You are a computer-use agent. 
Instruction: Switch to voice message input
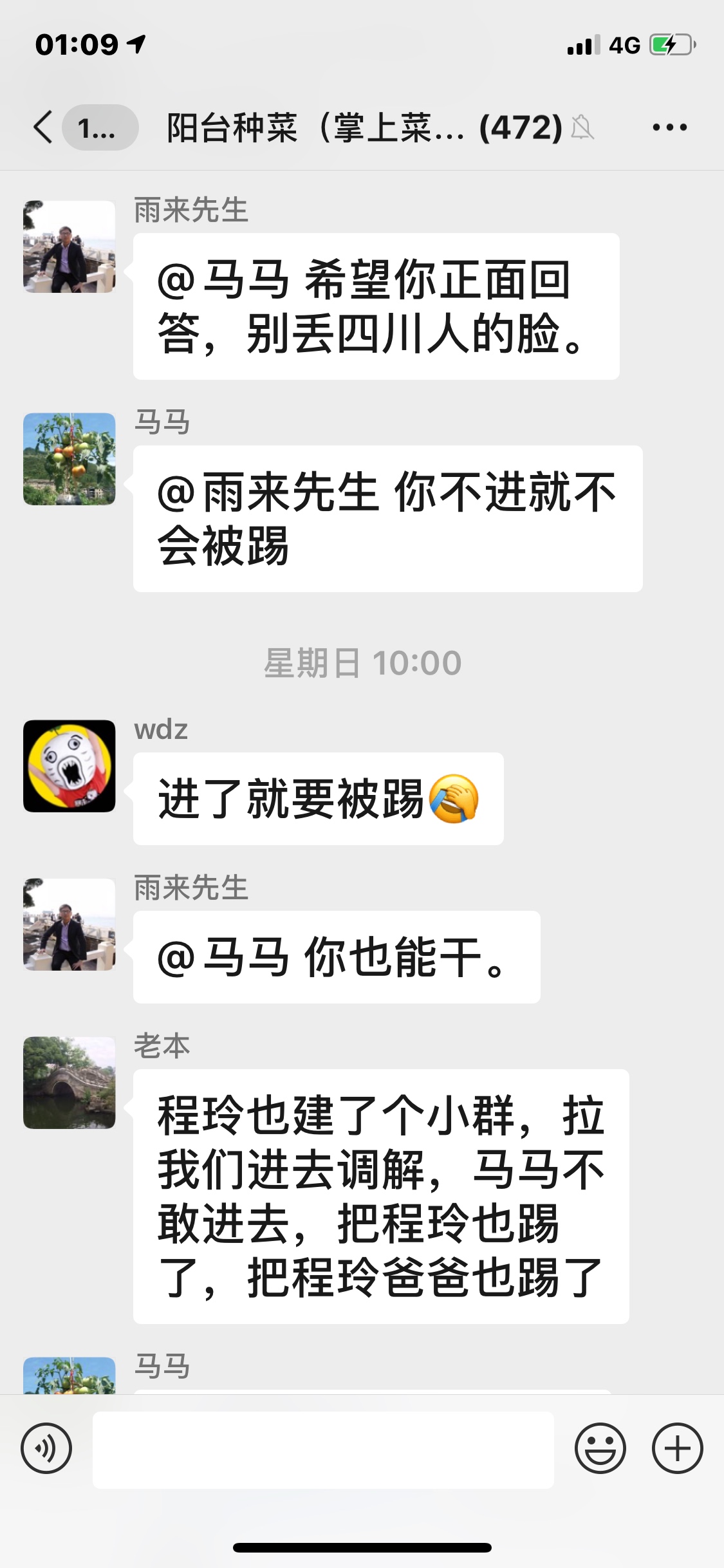pyautogui.click(x=46, y=1449)
